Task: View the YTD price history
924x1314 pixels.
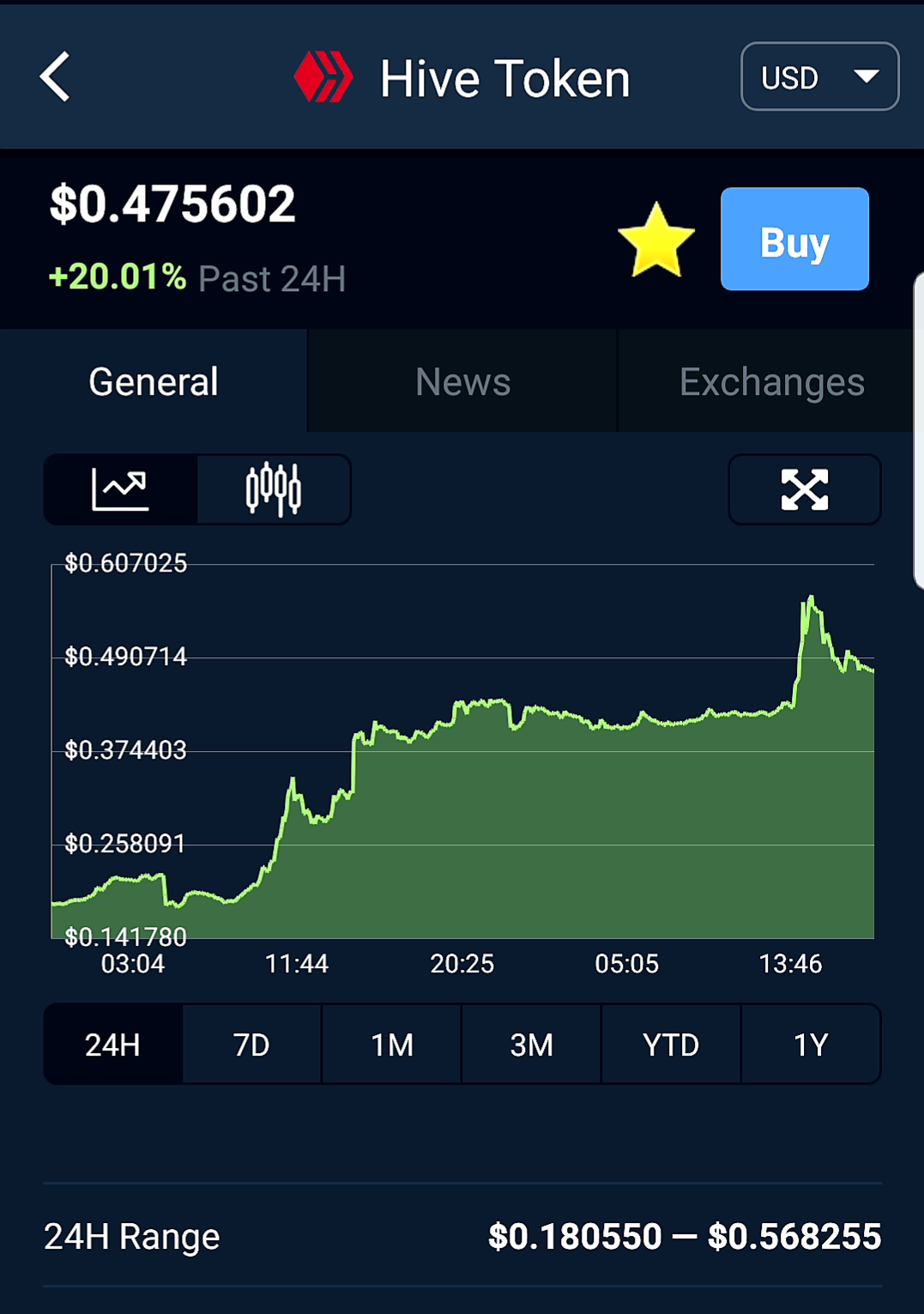Action: pyautogui.click(x=671, y=1045)
